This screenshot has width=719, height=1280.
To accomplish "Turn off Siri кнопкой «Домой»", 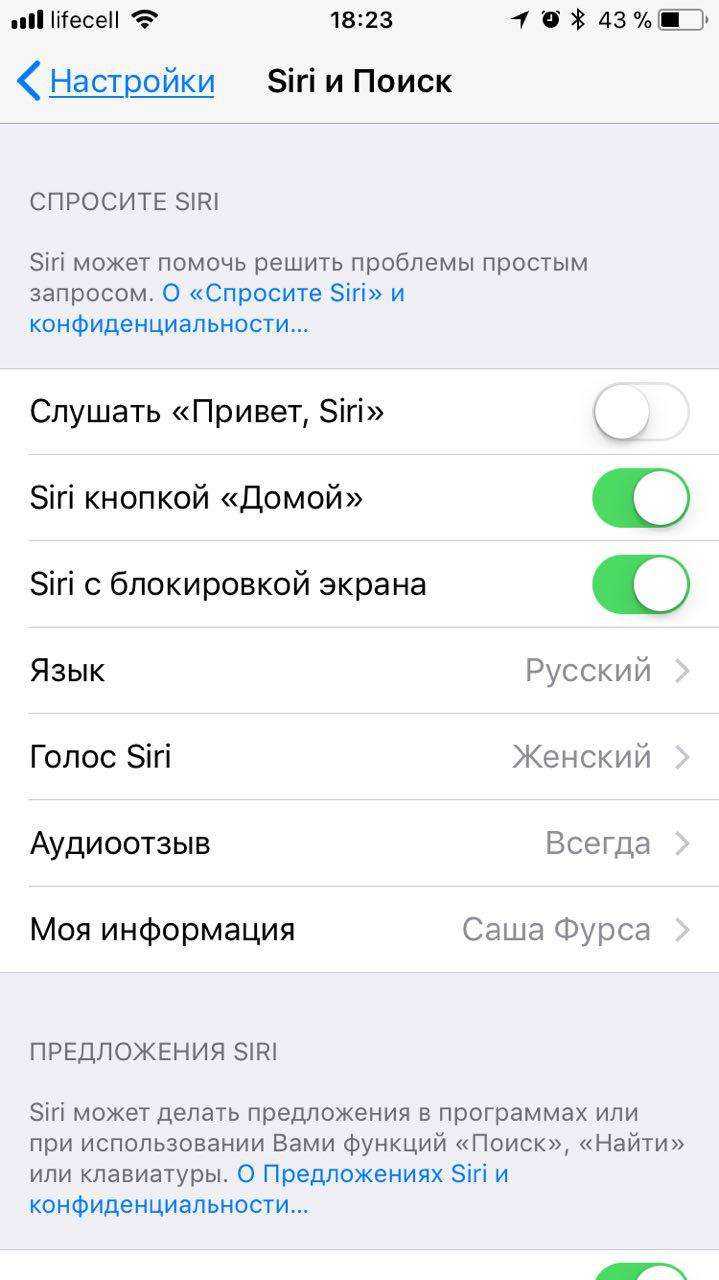I will 640,498.
